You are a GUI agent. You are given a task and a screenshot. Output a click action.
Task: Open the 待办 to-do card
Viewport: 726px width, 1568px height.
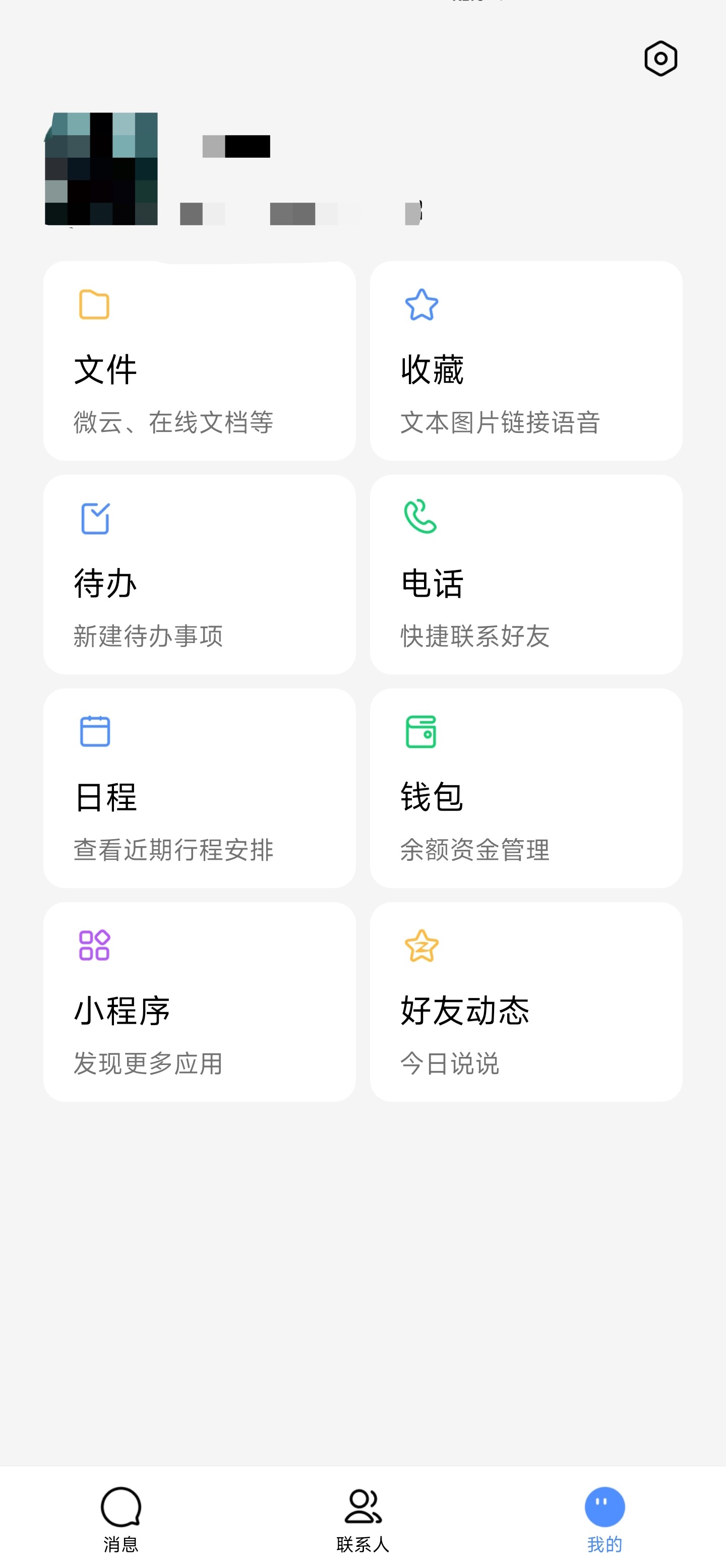(x=199, y=575)
